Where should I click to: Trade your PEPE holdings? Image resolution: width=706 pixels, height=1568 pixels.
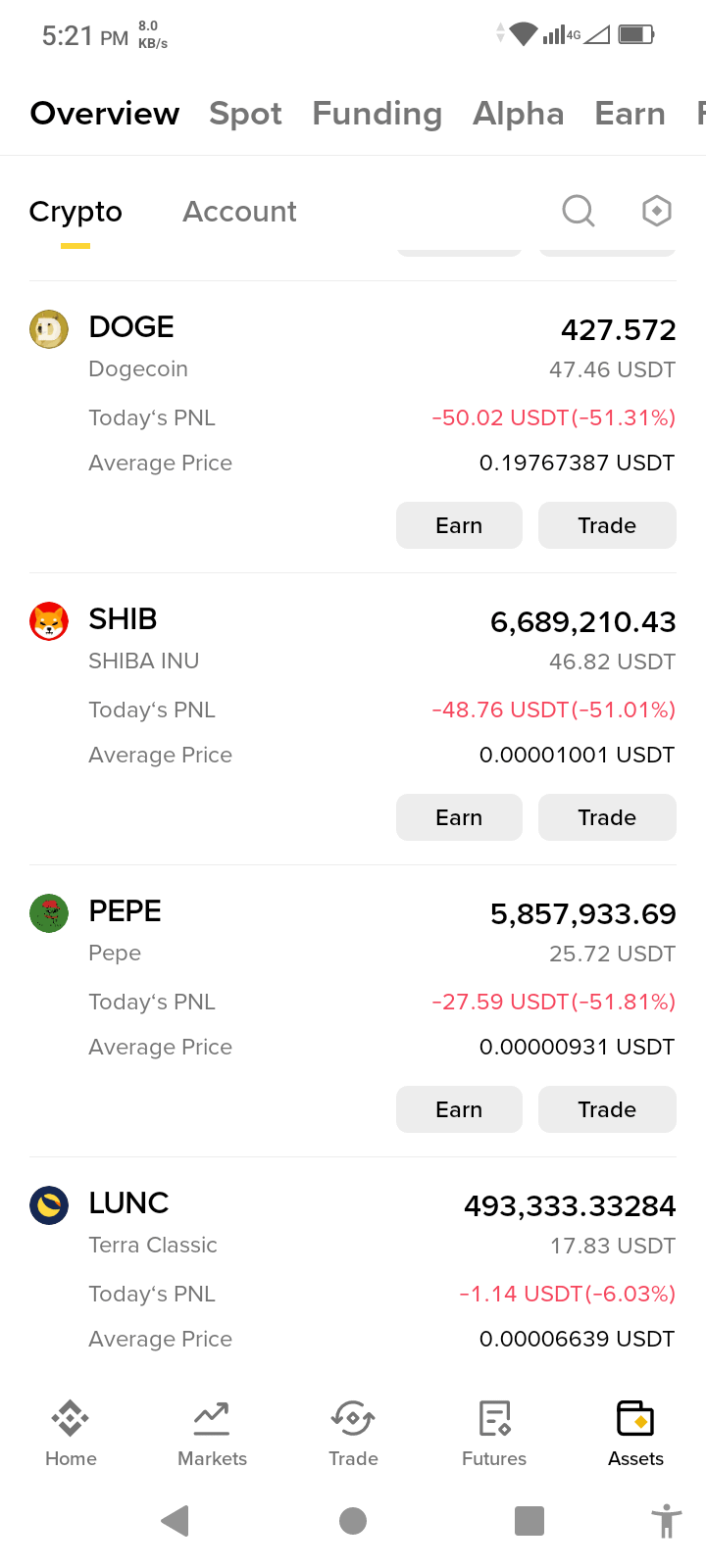tap(607, 1109)
